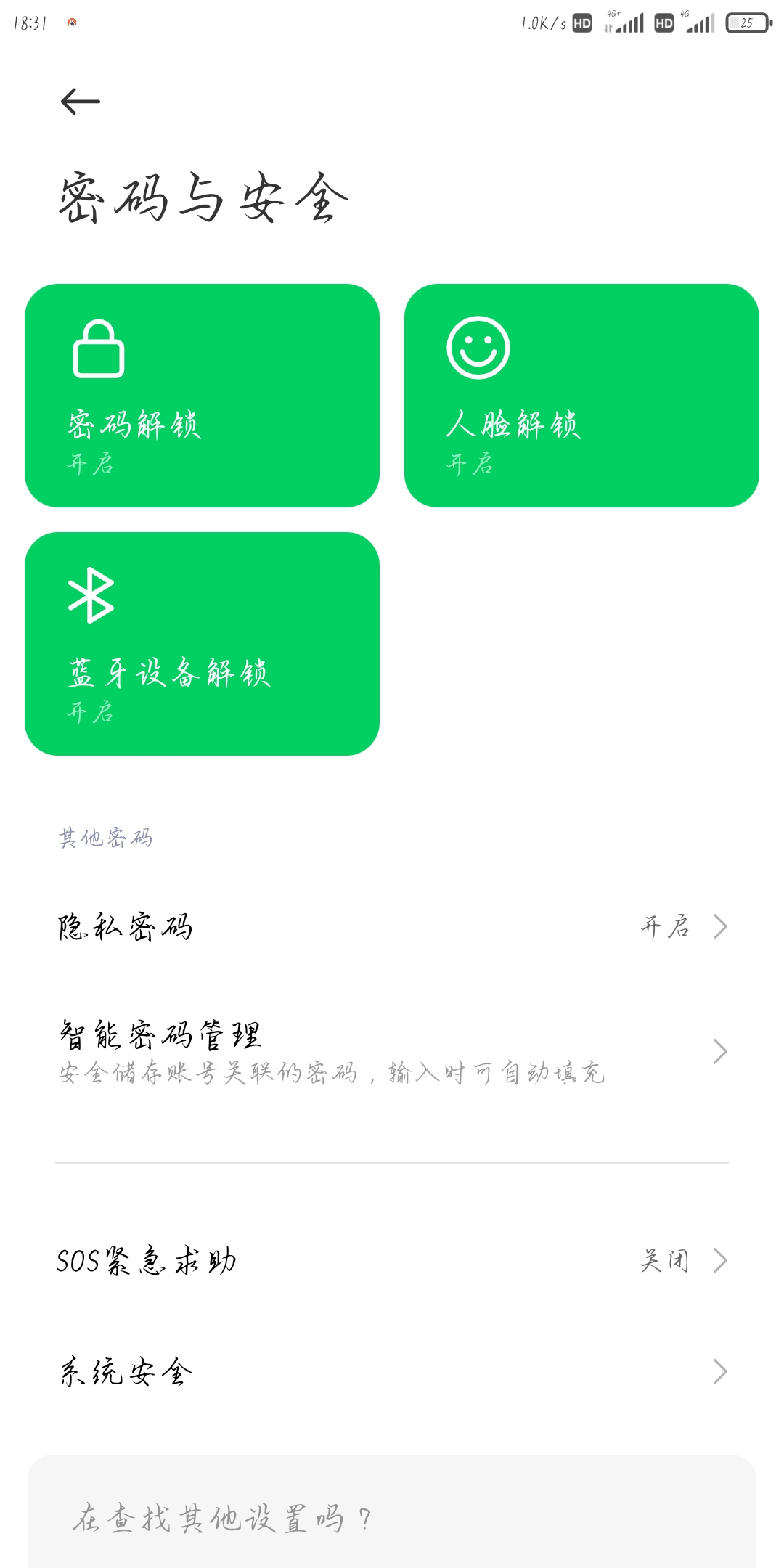
Task: Open SOS紧急求助 settings
Action: 392,1261
